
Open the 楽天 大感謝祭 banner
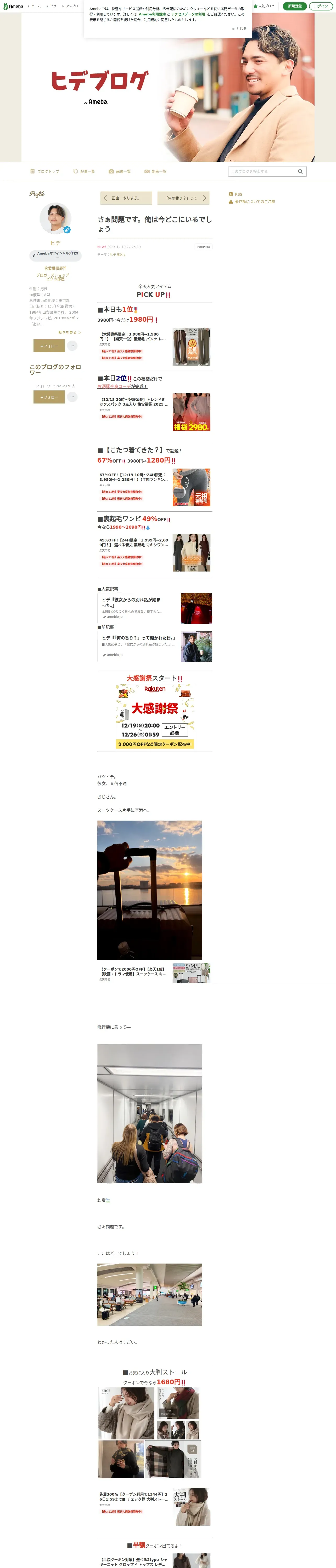(x=155, y=715)
